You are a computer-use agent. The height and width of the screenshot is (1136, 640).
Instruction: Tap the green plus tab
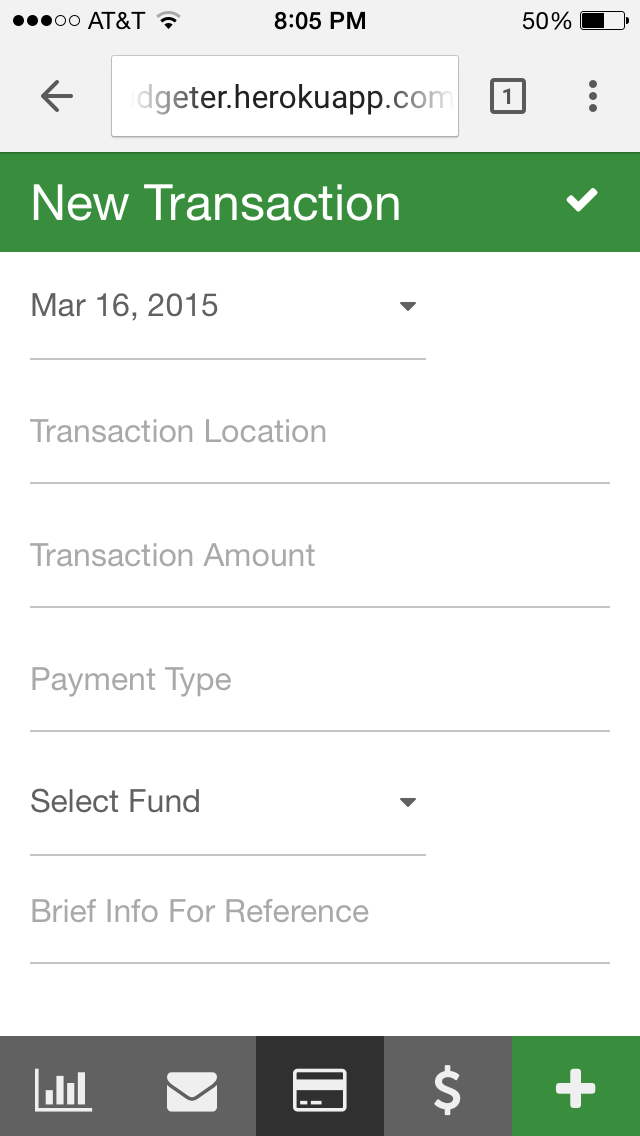[x=576, y=1086]
